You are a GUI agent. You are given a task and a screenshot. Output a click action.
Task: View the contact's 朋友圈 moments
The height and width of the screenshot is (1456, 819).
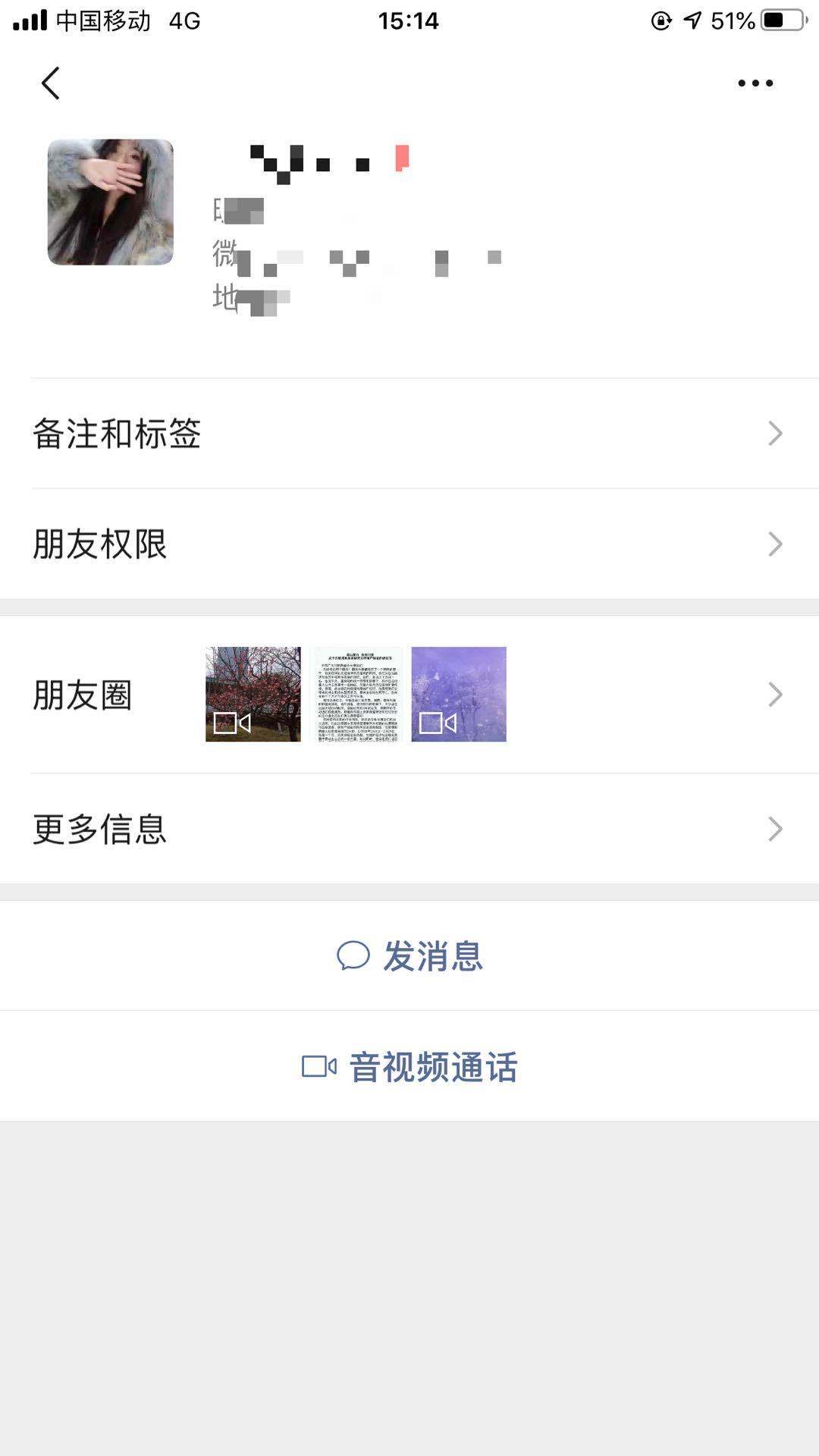[x=409, y=695]
